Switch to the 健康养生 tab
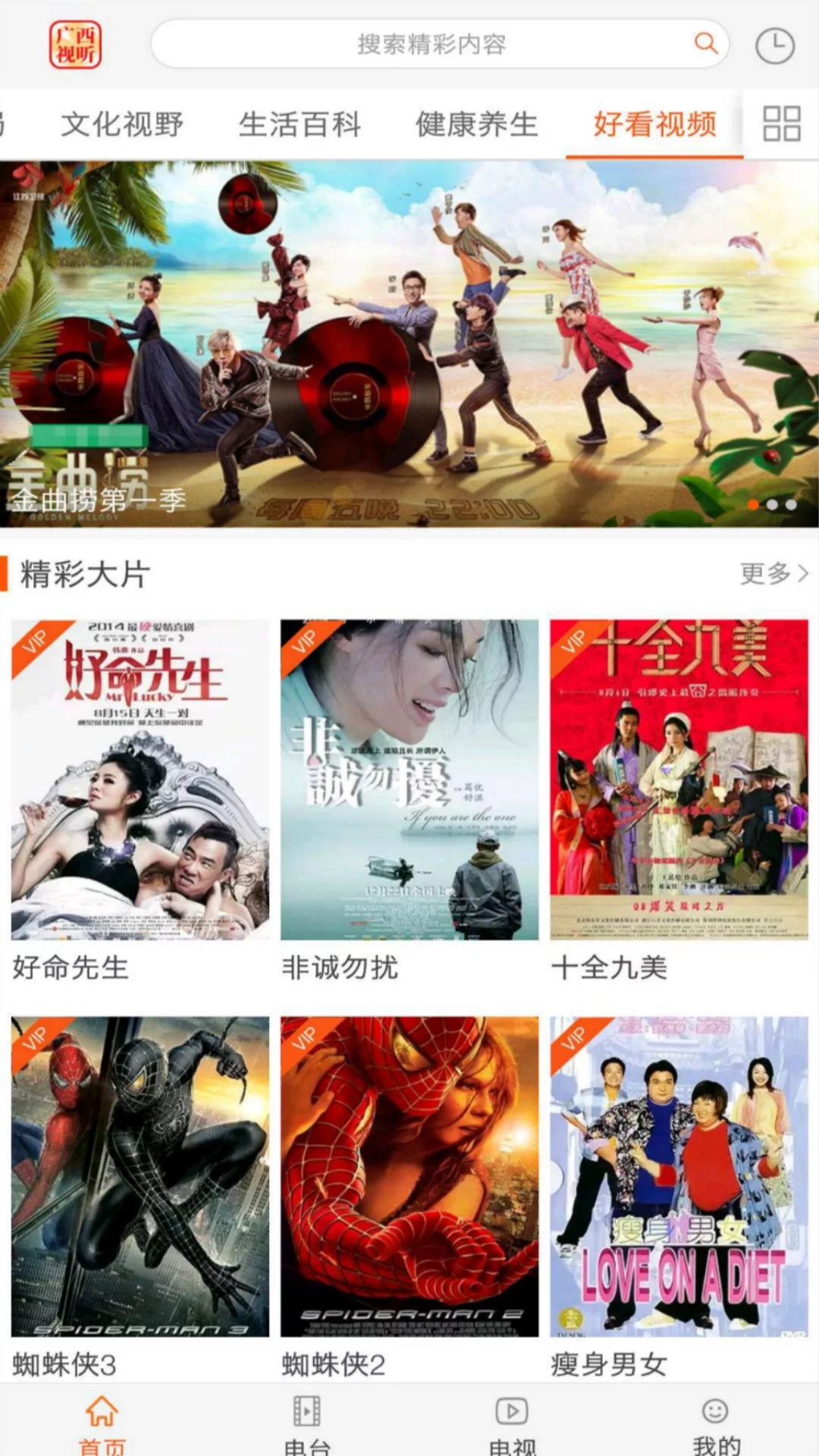 (x=475, y=125)
